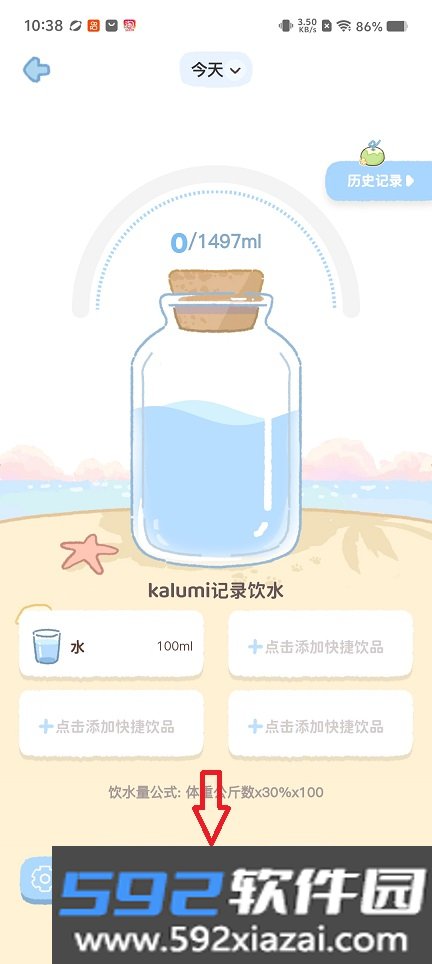The width and height of the screenshot is (432, 964).
Task: Open the 今天 date dropdown
Action: [216, 70]
